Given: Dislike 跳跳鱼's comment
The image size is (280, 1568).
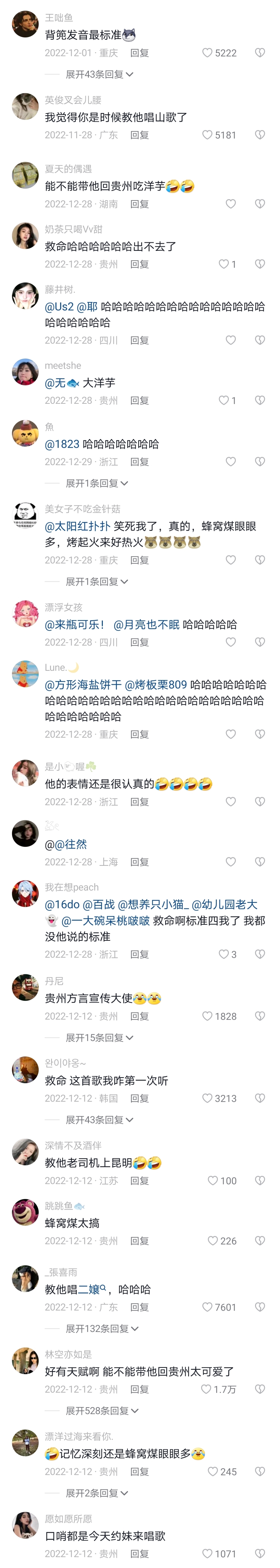Looking at the screenshot, I should [260, 1241].
